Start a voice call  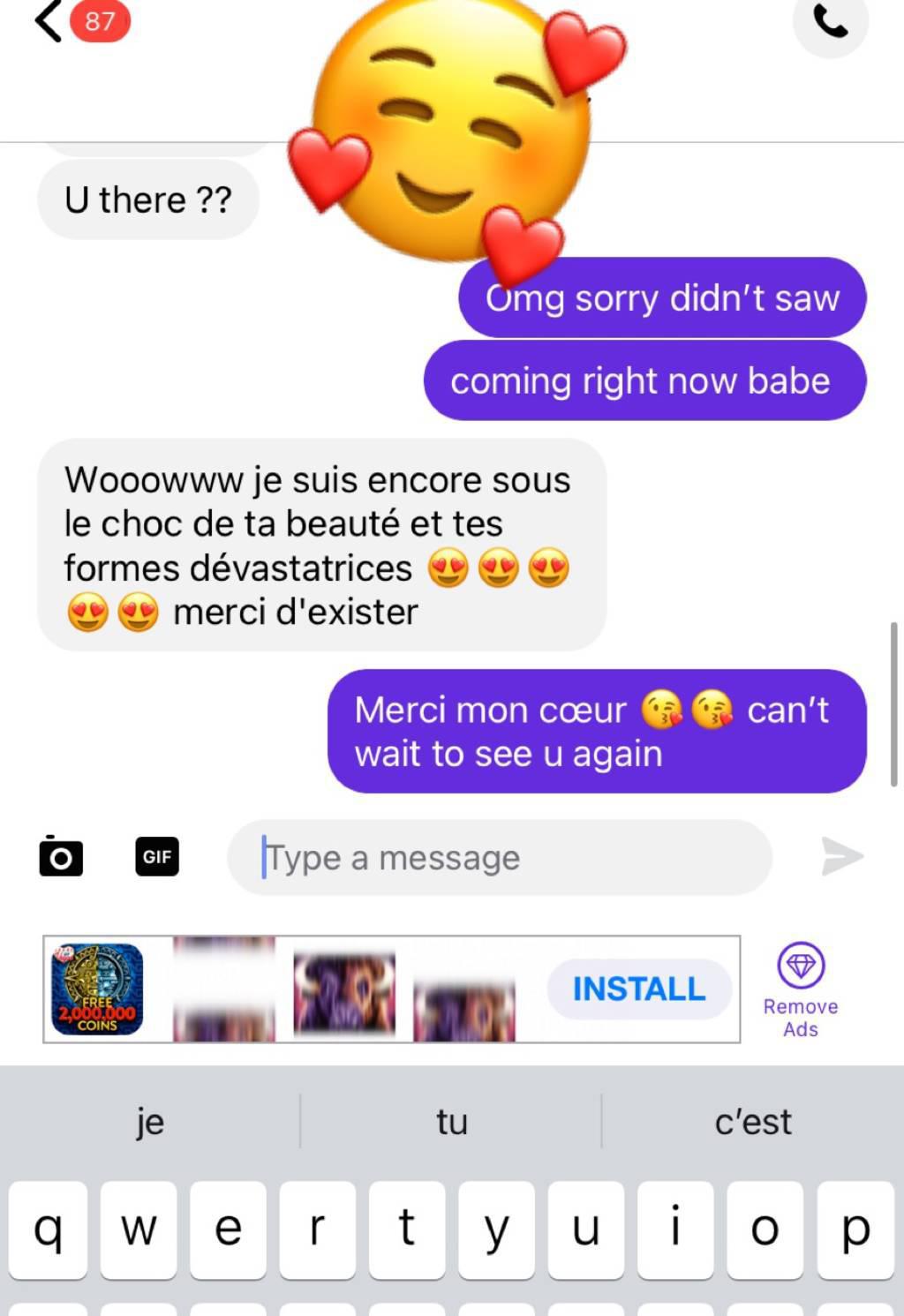coord(830,22)
